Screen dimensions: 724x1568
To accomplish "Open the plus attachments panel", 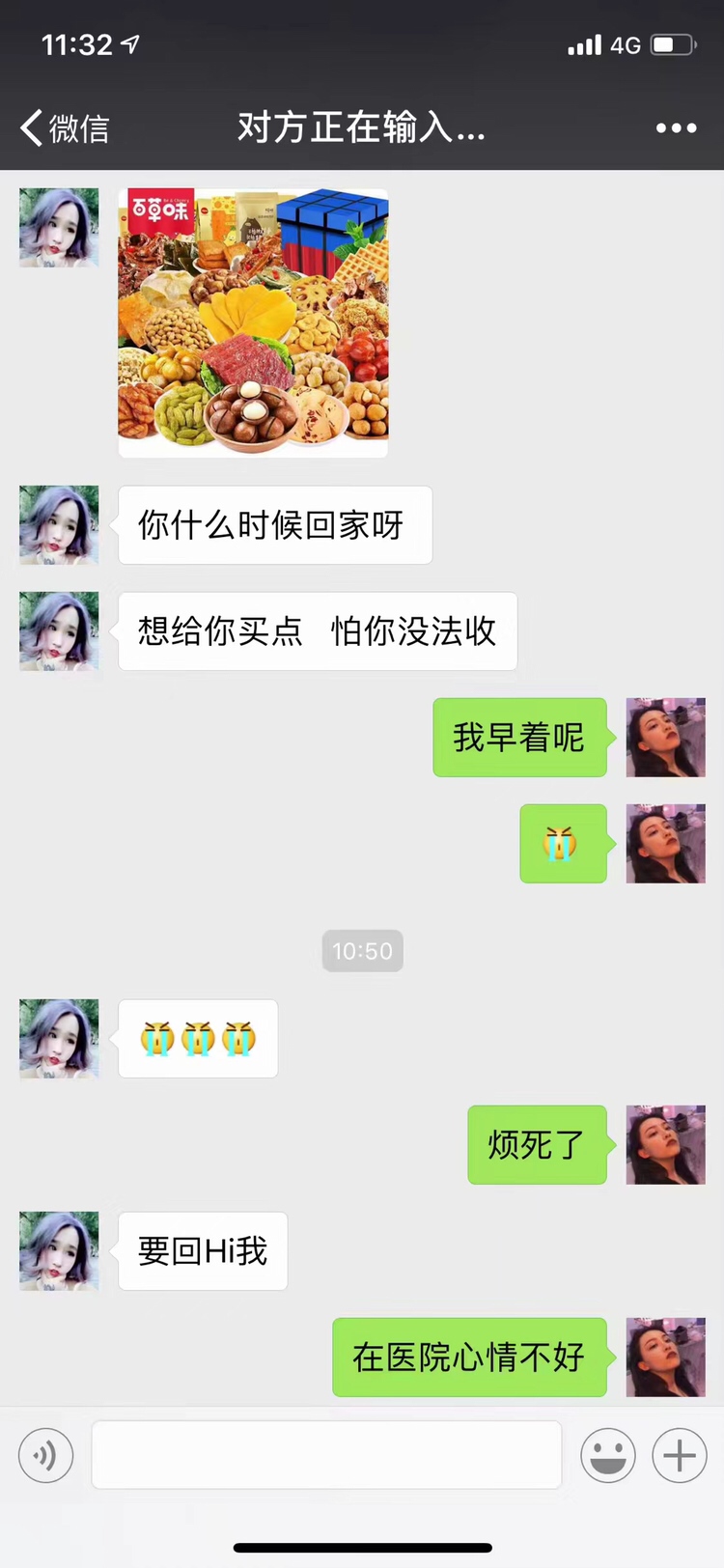I will [680, 1455].
